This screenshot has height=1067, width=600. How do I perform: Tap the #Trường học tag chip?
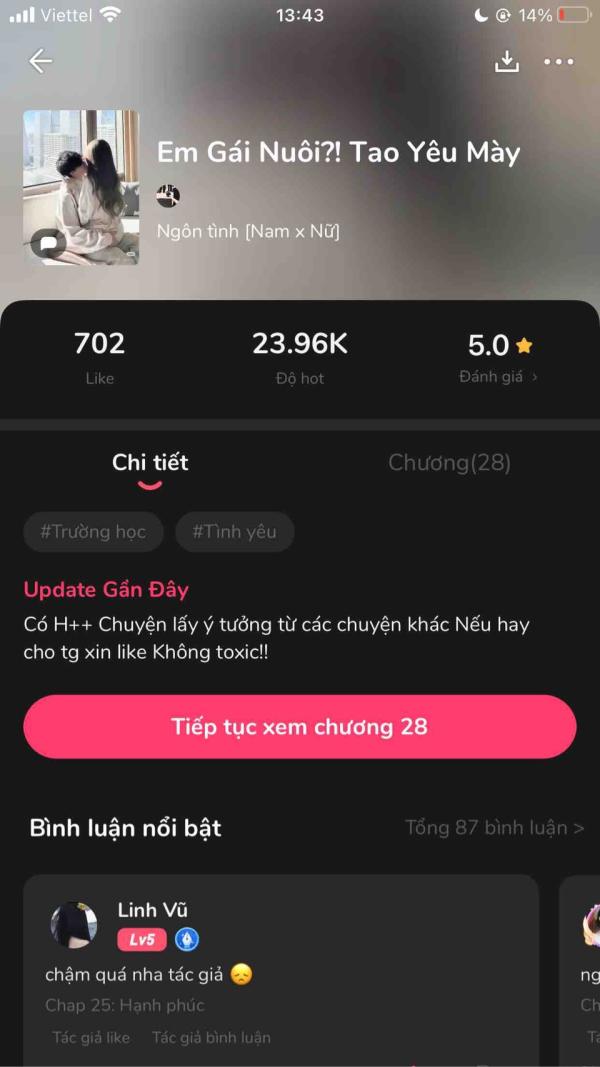93,532
